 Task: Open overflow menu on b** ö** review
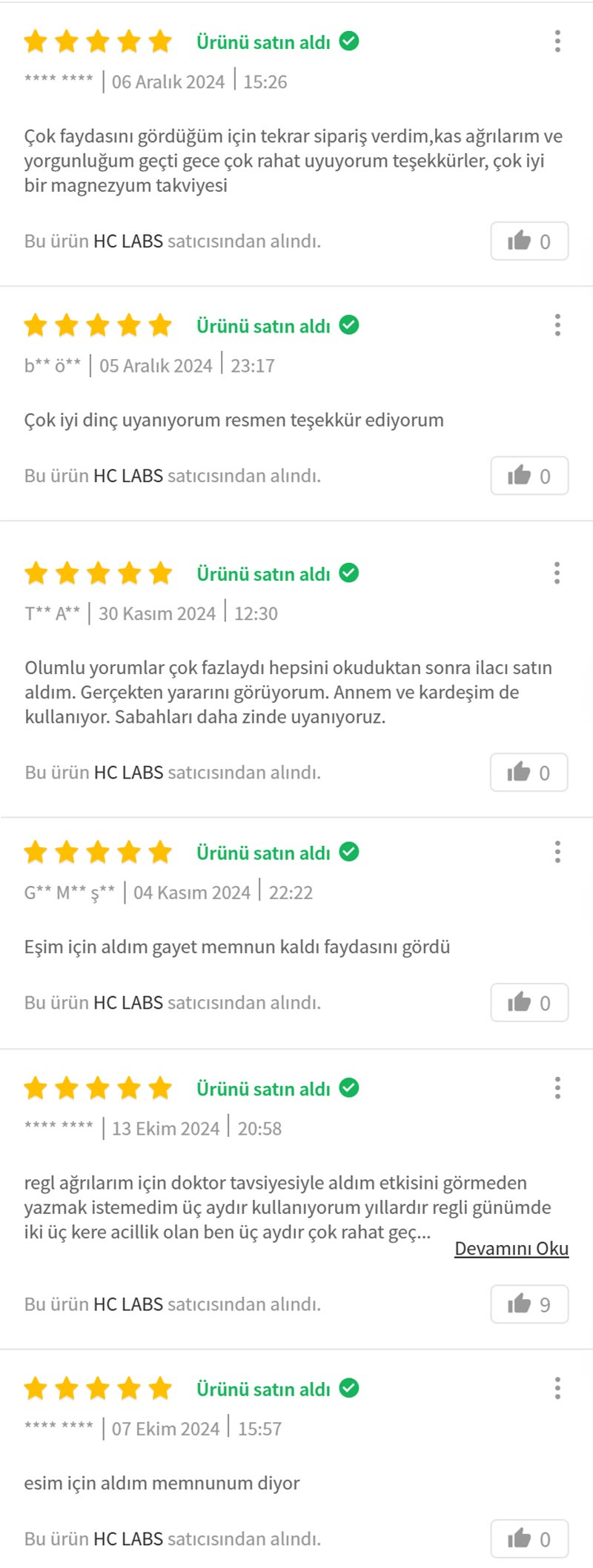[x=557, y=324]
